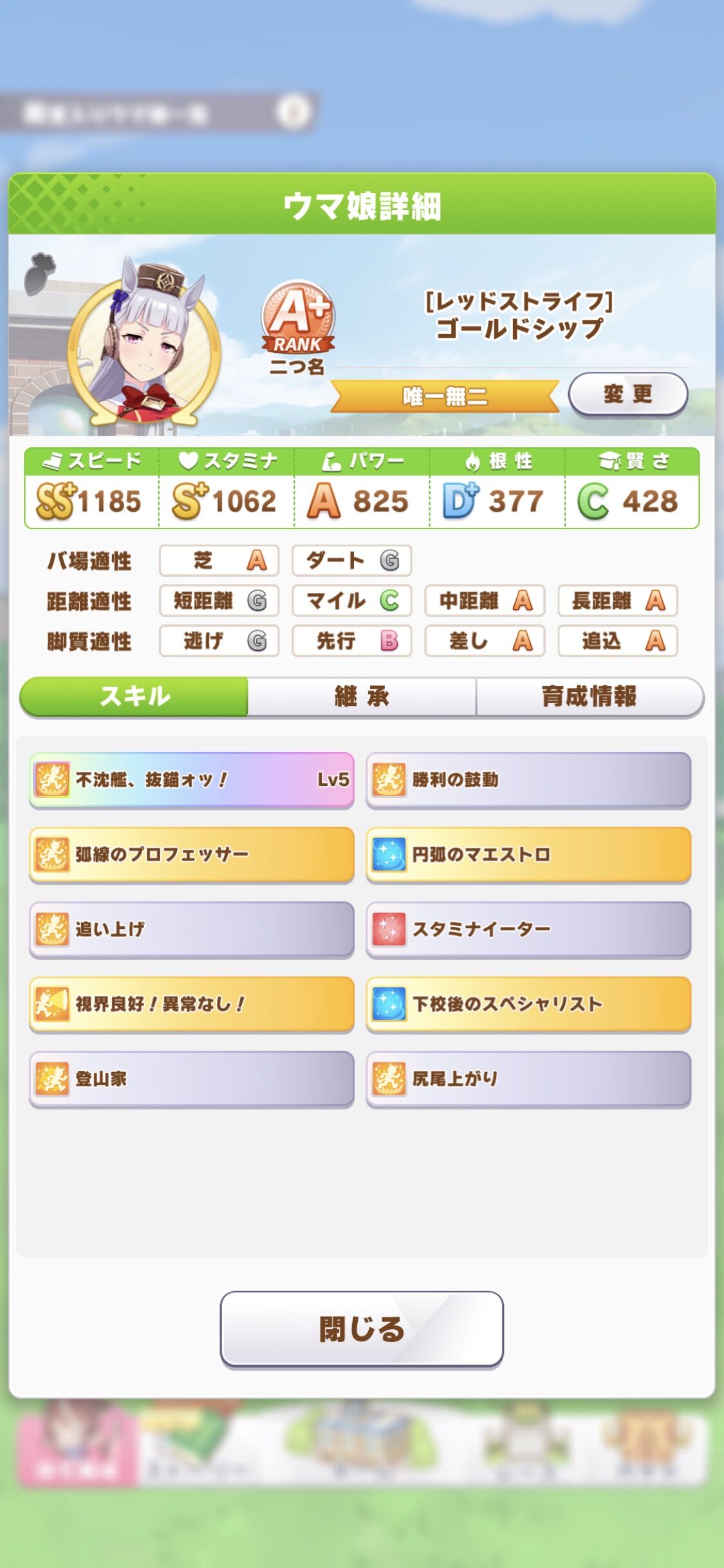Switch to the 育成情報 tab
The image size is (724, 1568).
[589, 696]
